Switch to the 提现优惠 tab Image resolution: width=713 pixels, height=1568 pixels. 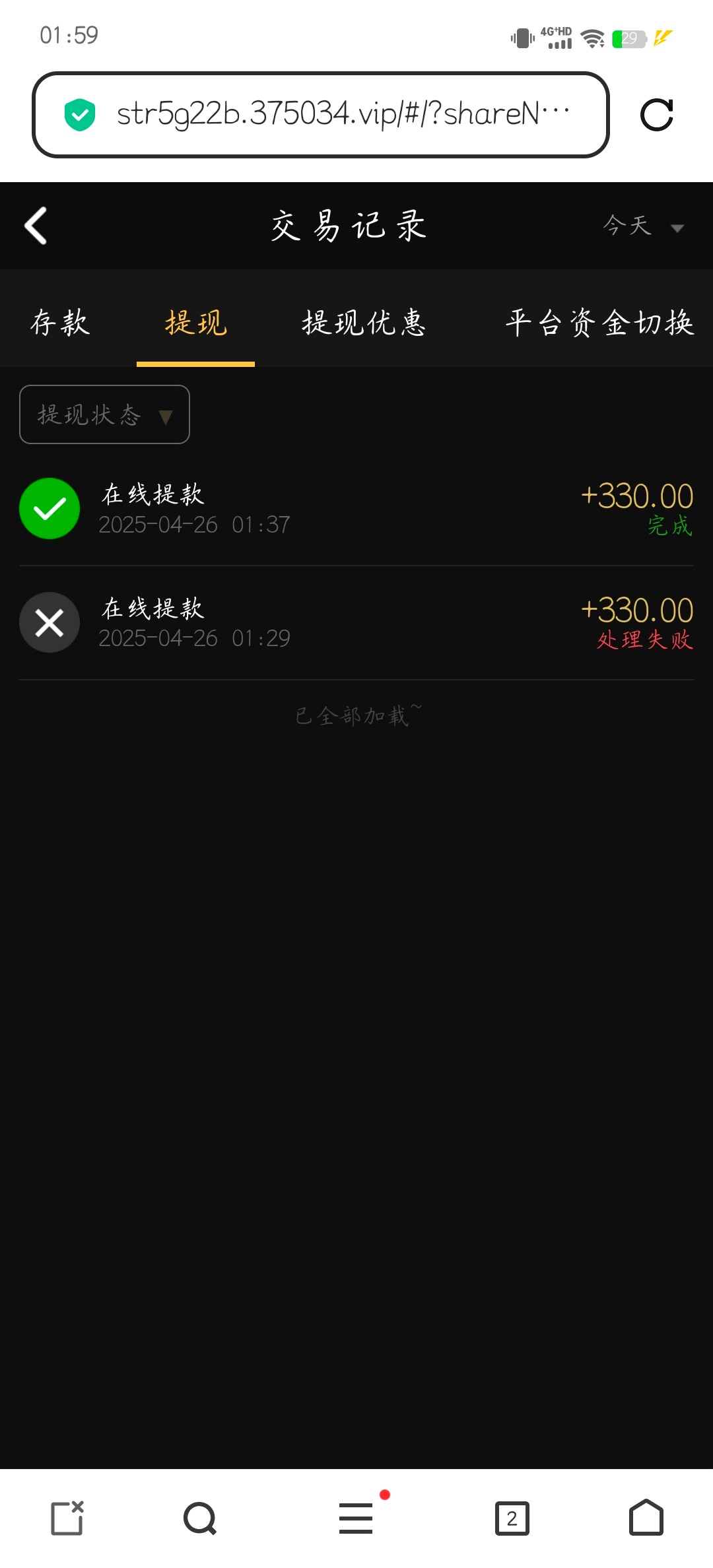364,323
